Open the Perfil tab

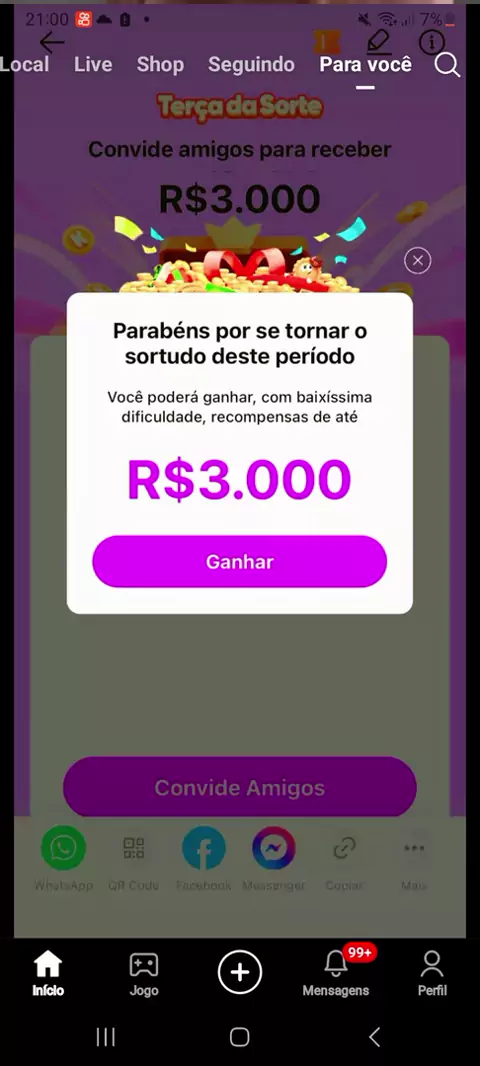click(x=432, y=974)
